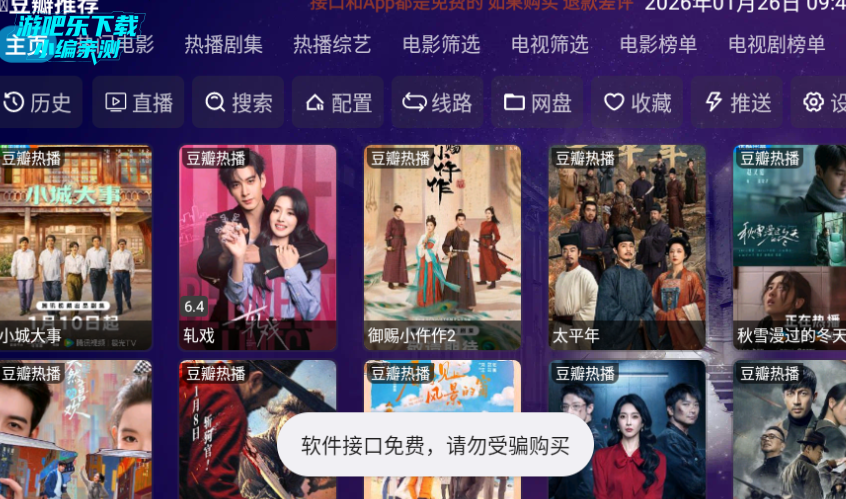Screen dimensions: 846x499
Task: Open the 网盘 cloud drive
Action: [538, 103]
